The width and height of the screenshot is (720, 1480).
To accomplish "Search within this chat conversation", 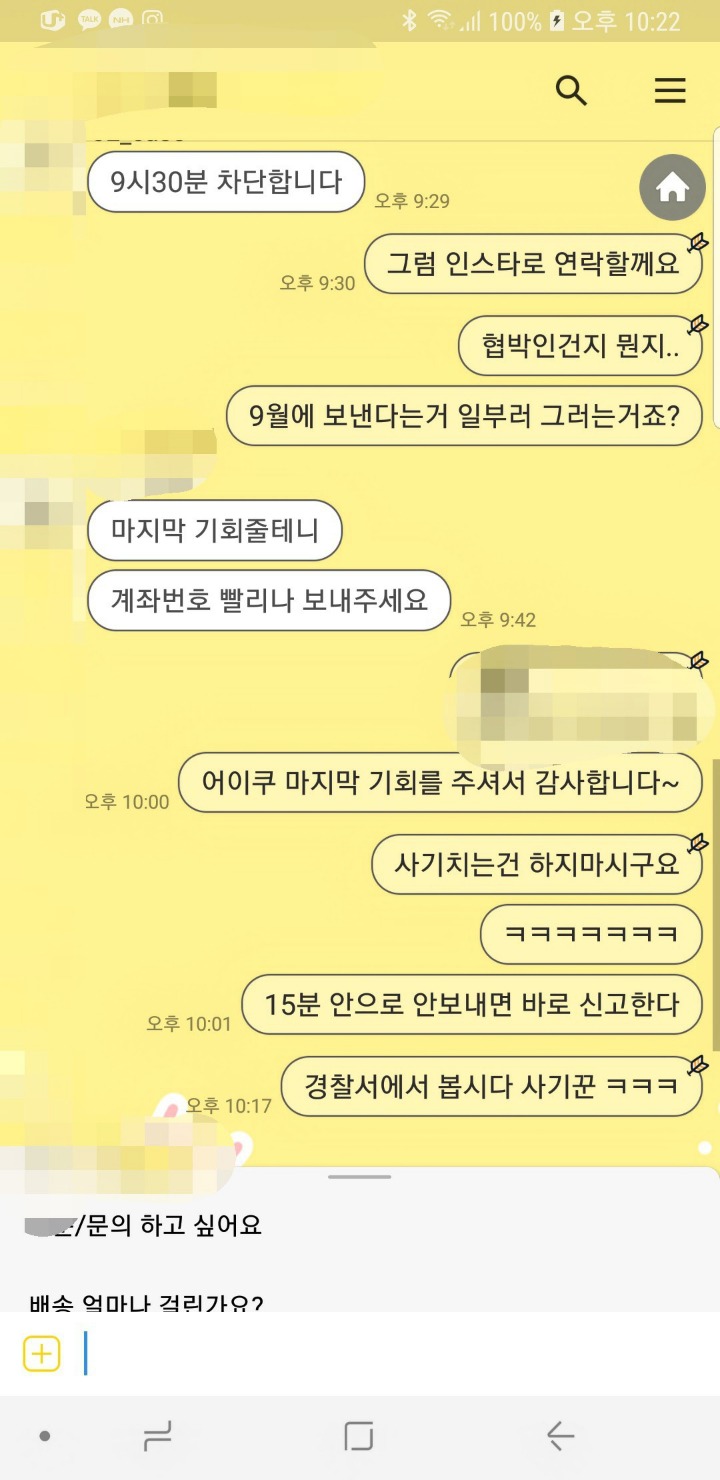I will [571, 91].
